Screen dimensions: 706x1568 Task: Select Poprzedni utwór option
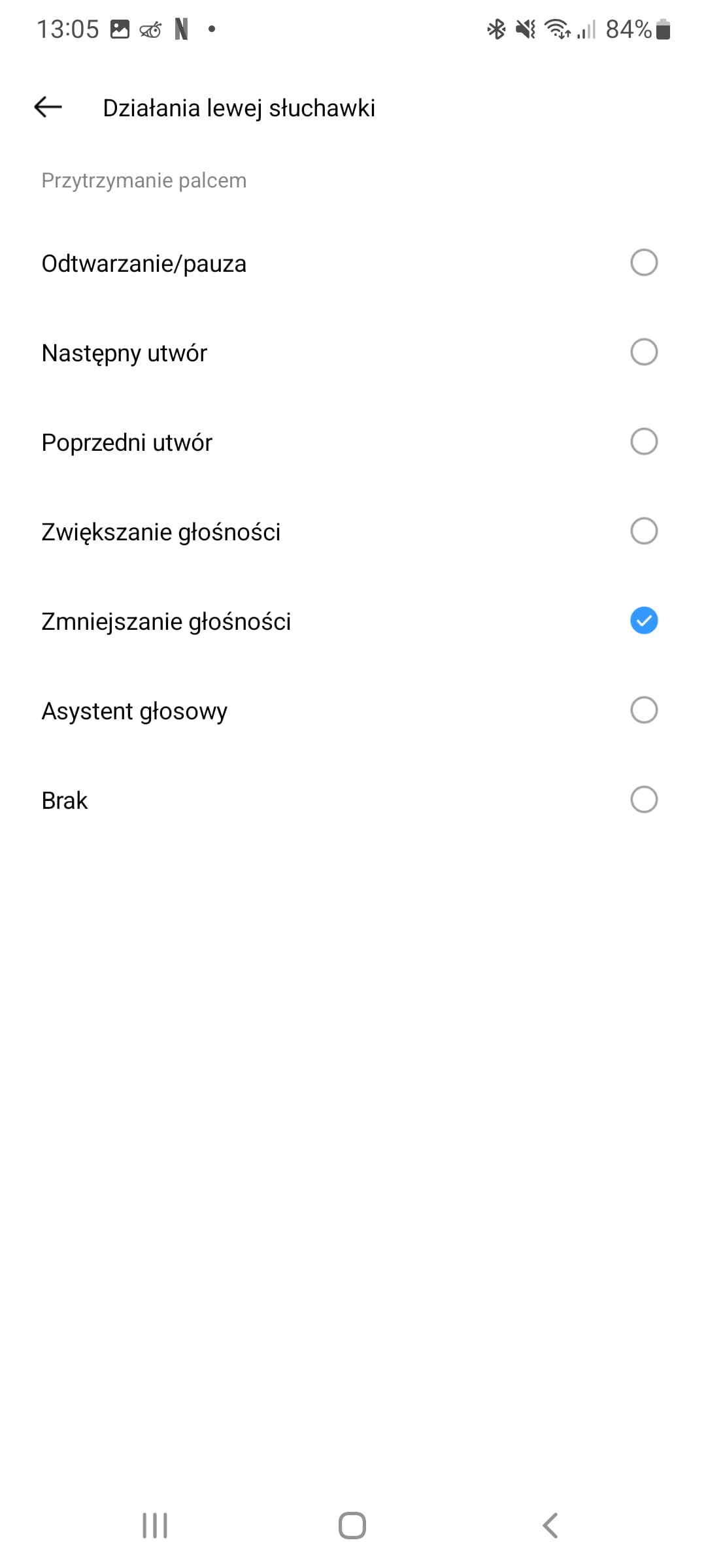click(x=353, y=442)
